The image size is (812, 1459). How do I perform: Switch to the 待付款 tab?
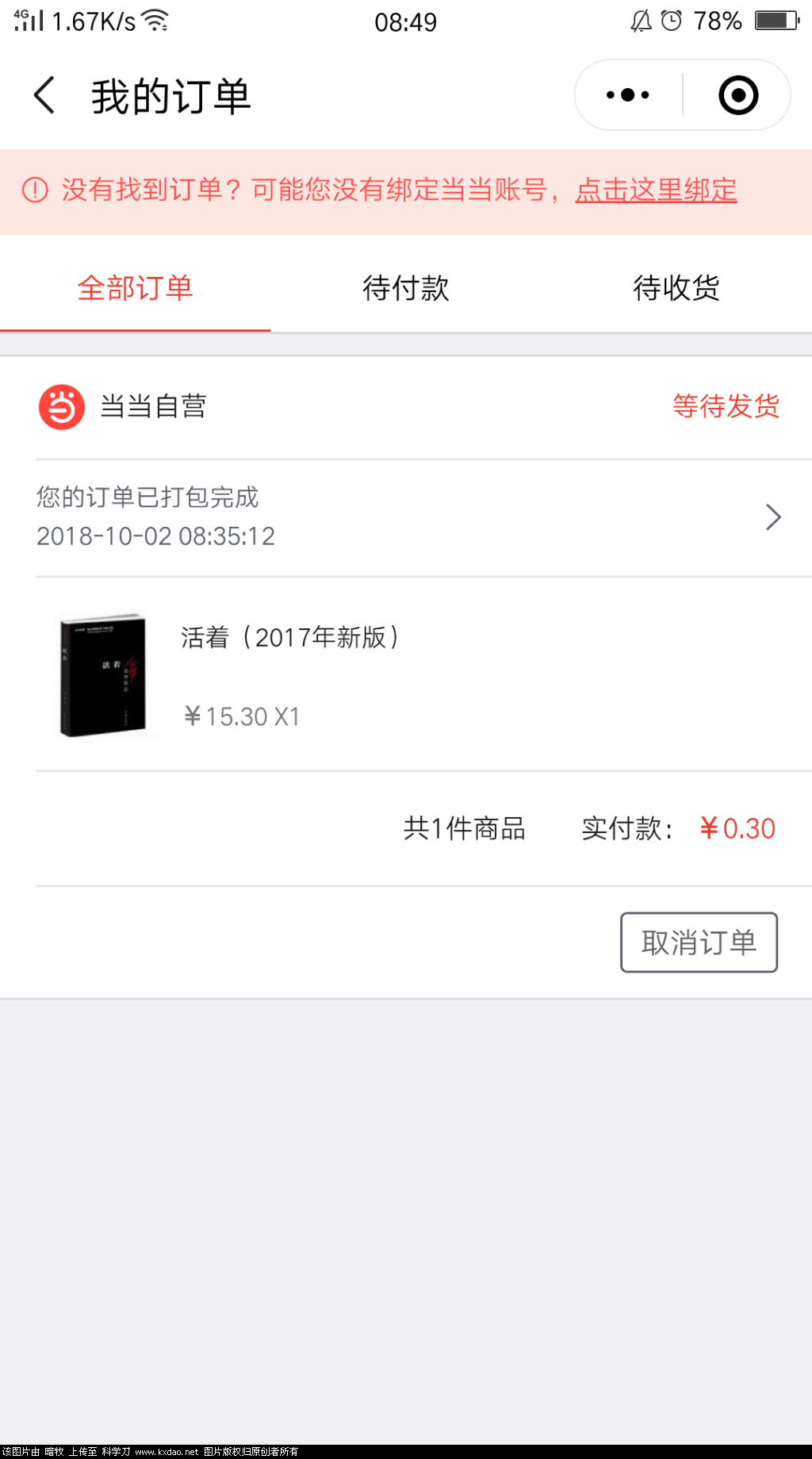[x=405, y=288]
